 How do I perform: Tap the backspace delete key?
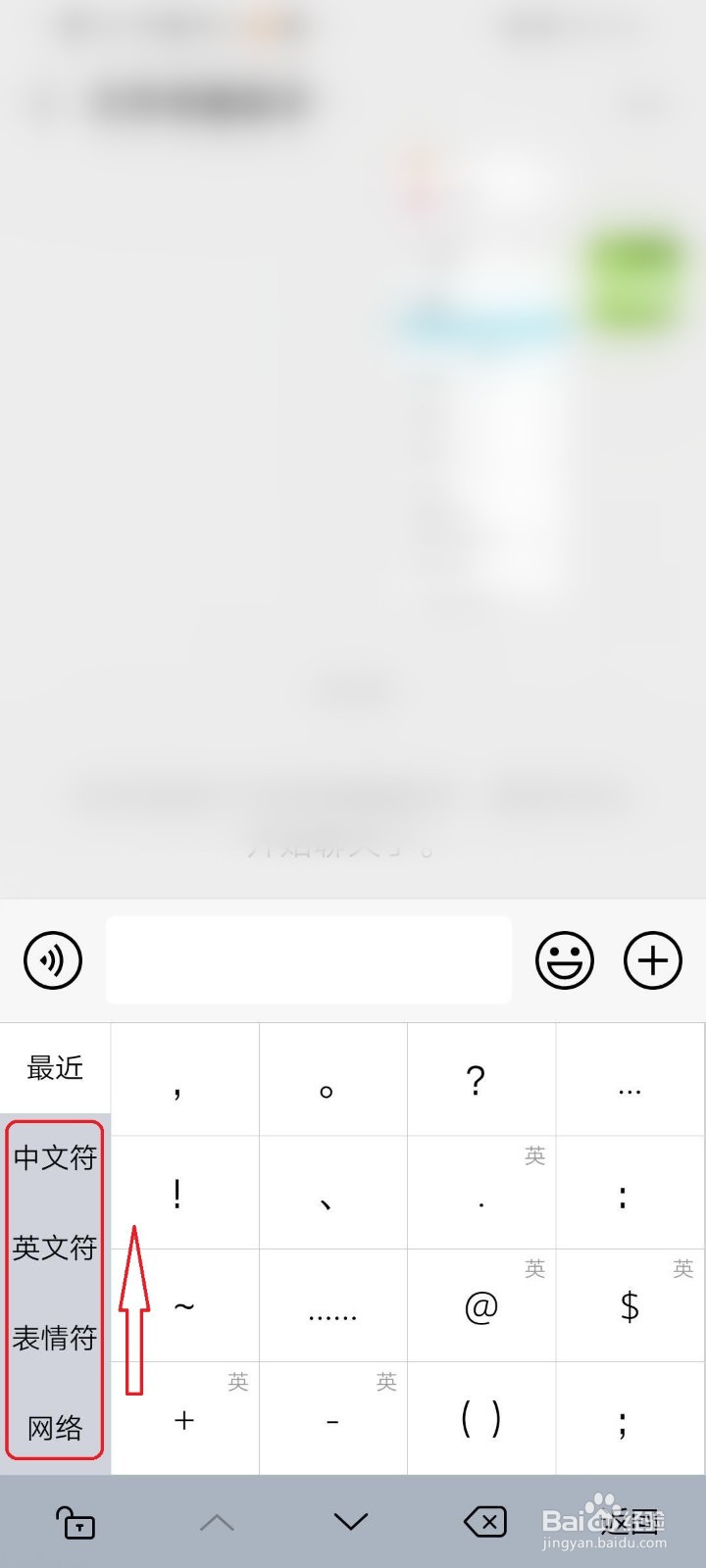[484, 1522]
